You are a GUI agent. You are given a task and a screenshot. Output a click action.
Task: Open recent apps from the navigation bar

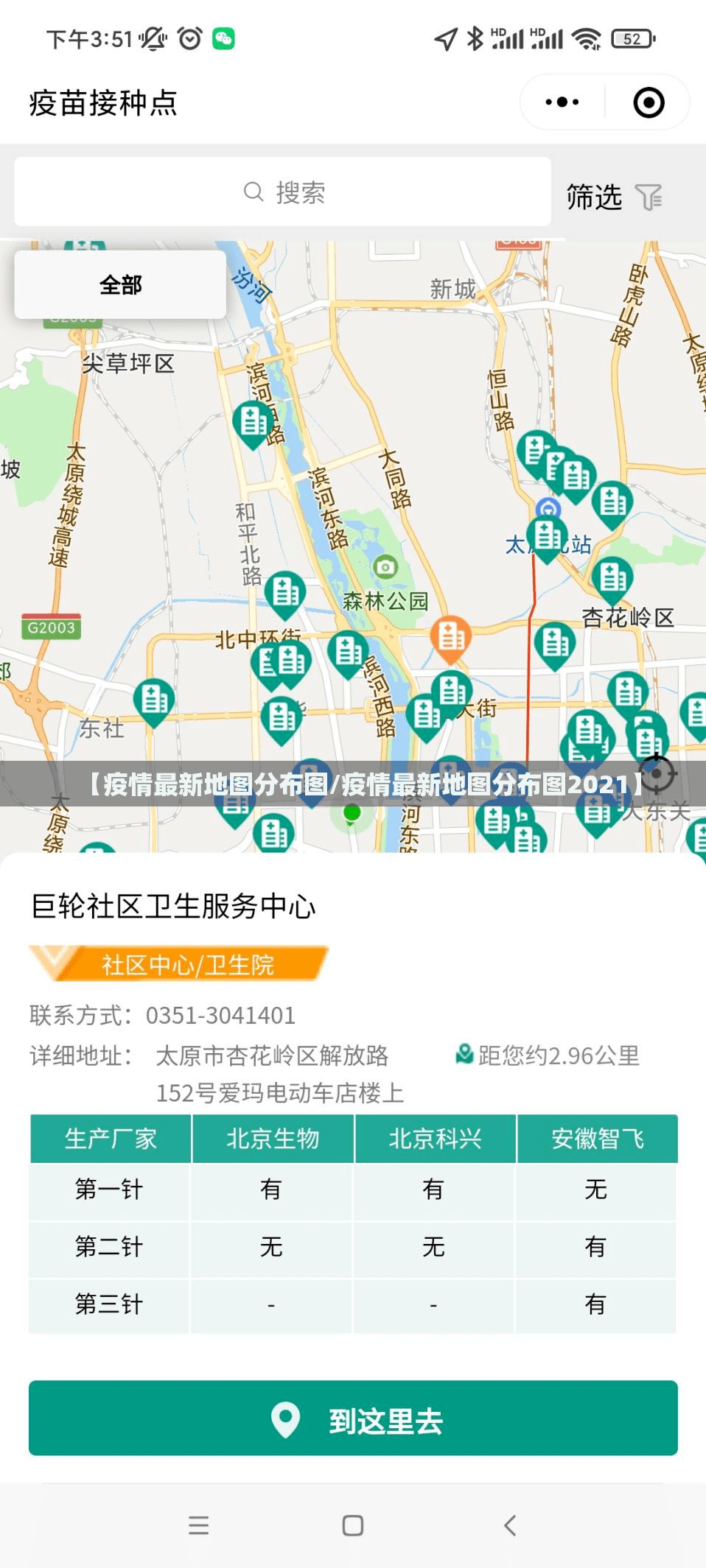pyautogui.click(x=198, y=1525)
